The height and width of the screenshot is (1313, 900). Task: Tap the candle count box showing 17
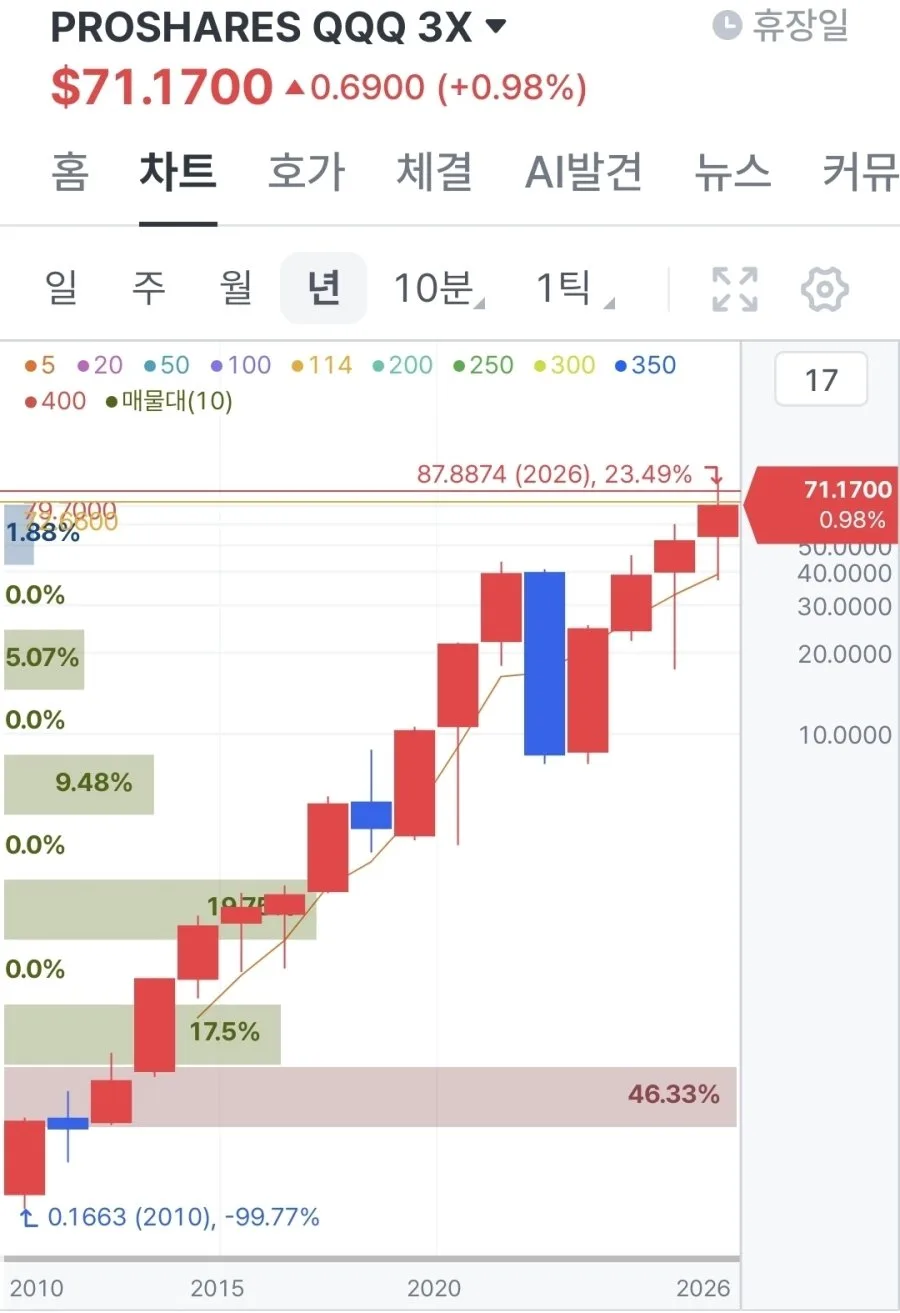(821, 380)
